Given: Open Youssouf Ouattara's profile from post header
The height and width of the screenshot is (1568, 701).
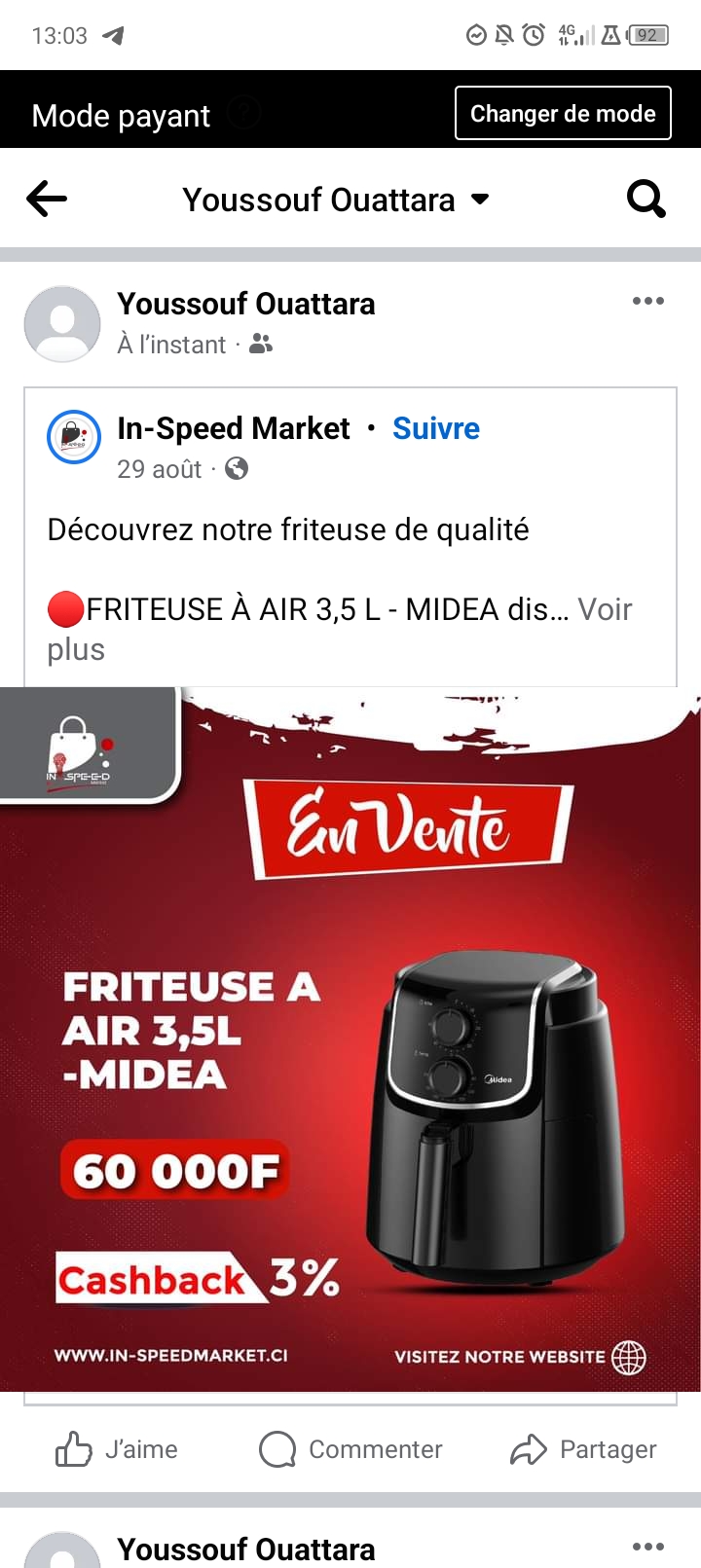Looking at the screenshot, I should 245,304.
